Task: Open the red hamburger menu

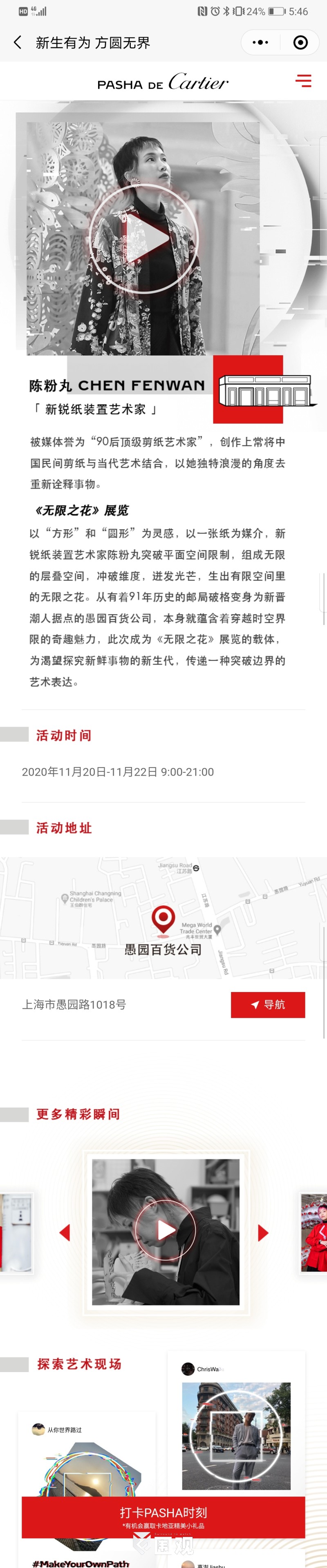Action: click(302, 81)
